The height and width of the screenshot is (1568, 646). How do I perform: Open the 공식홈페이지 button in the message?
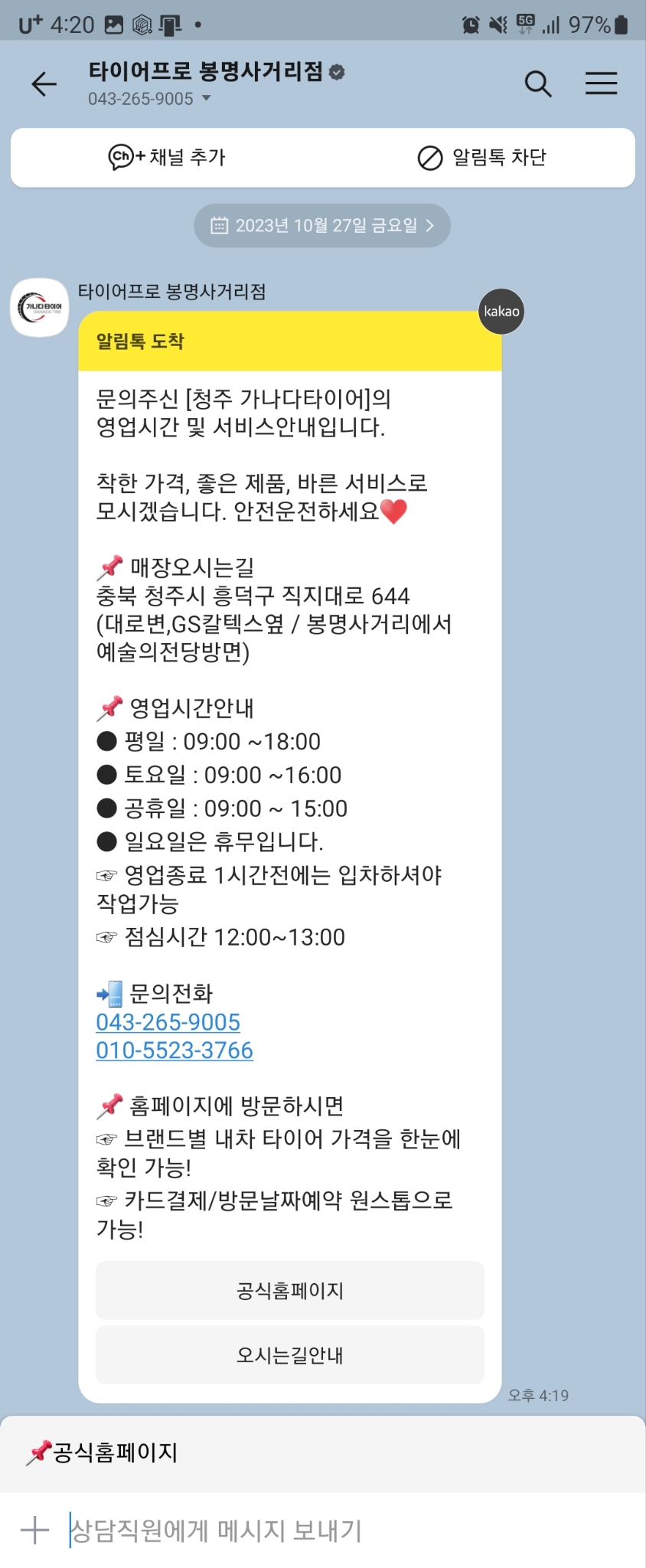pyautogui.click(x=290, y=1290)
